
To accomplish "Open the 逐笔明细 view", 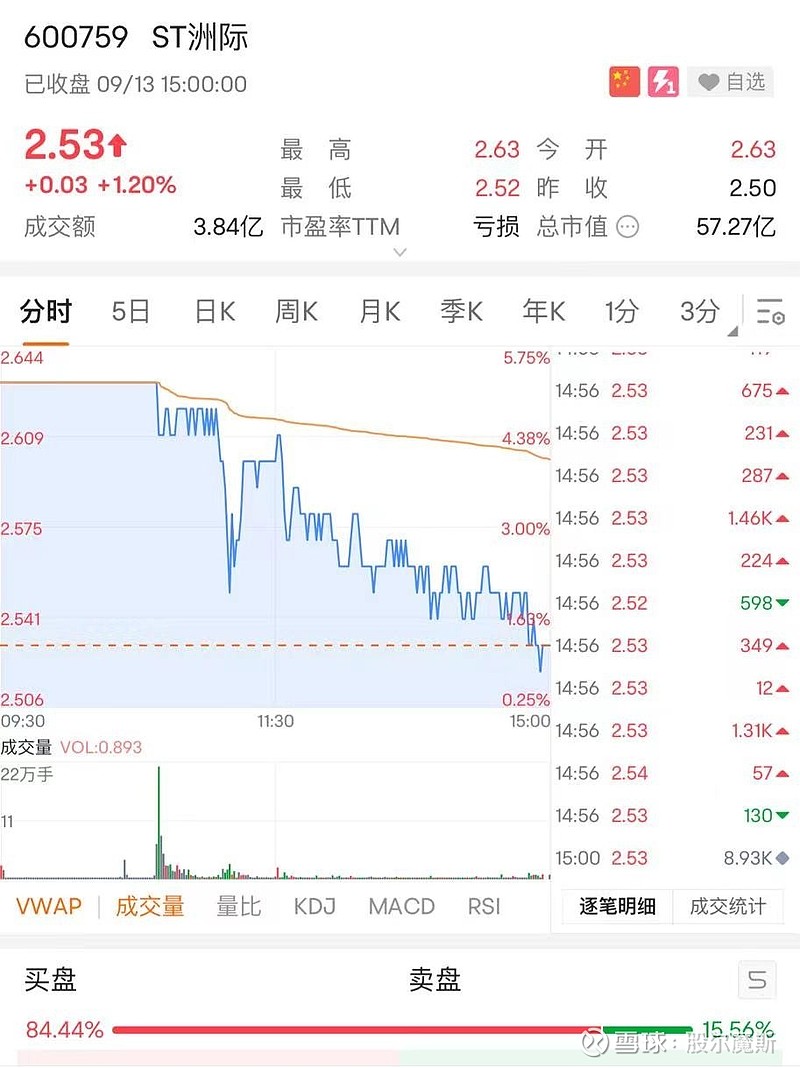I will pos(615,906).
